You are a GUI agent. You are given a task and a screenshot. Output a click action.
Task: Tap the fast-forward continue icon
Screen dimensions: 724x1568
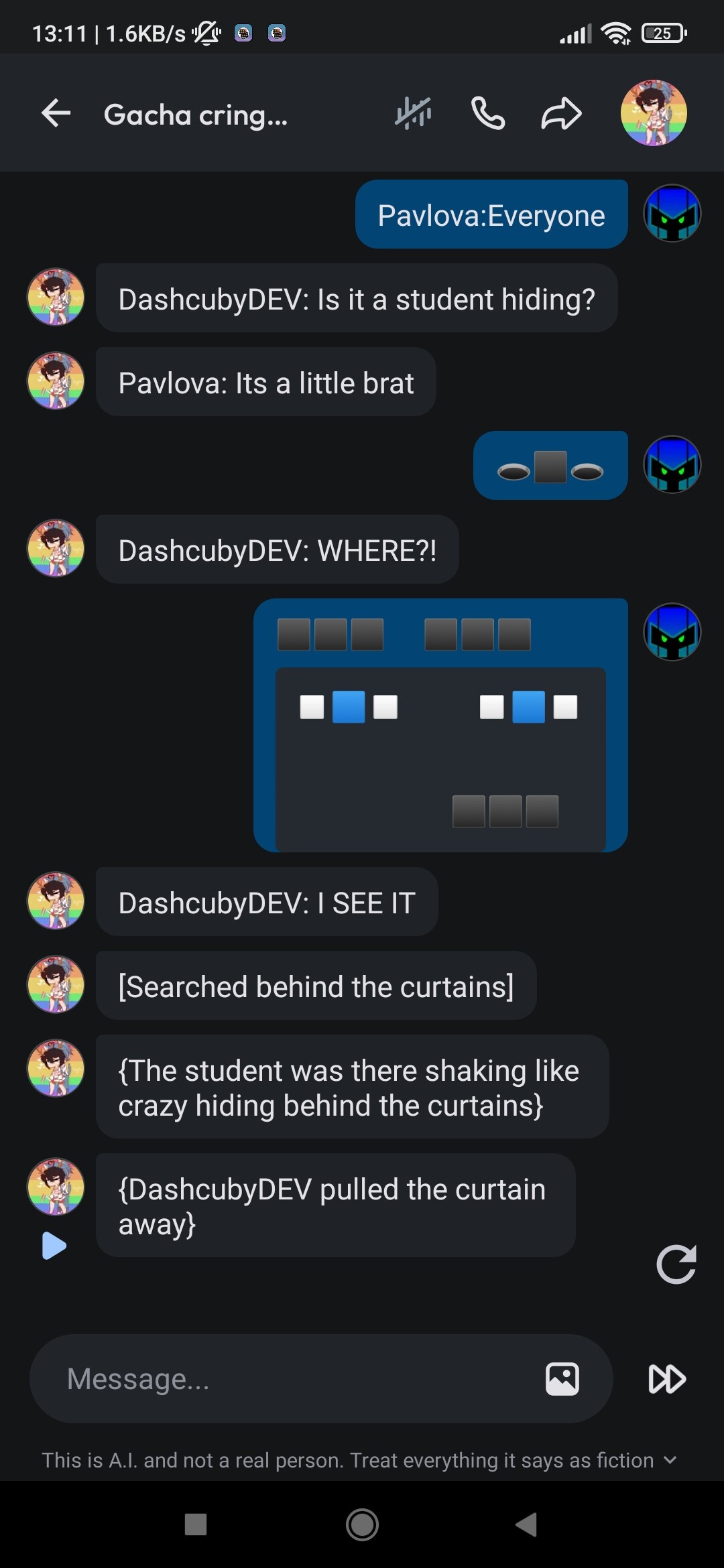(667, 1379)
